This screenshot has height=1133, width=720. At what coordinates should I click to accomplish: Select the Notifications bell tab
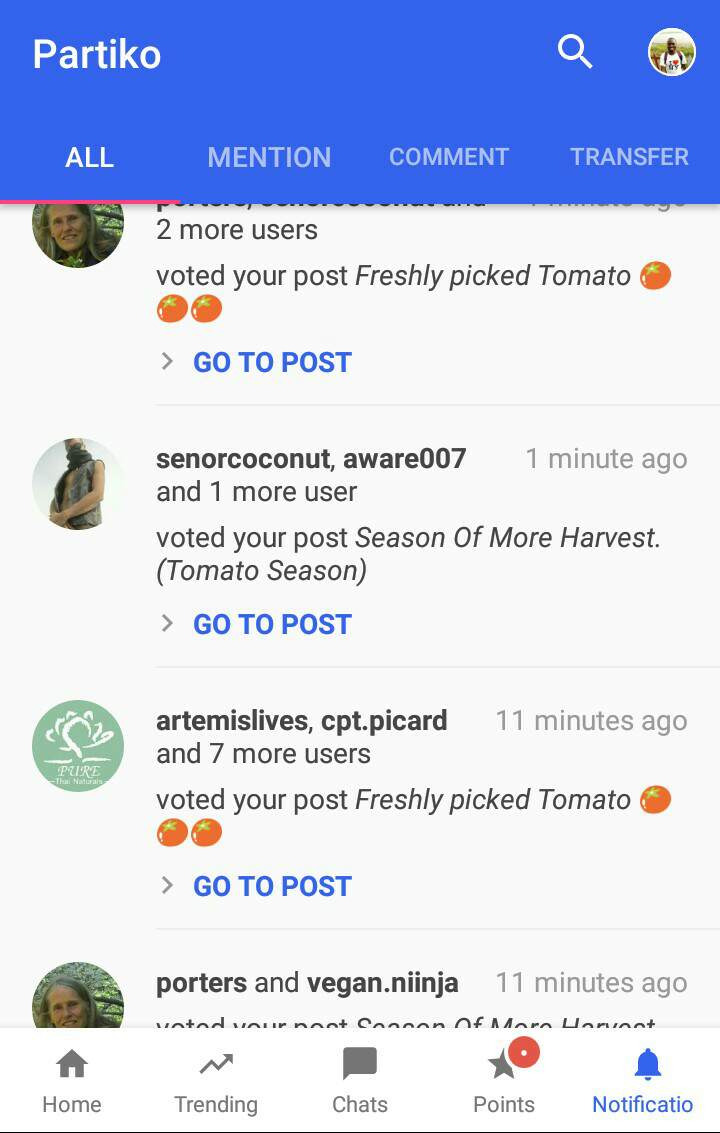point(646,1080)
